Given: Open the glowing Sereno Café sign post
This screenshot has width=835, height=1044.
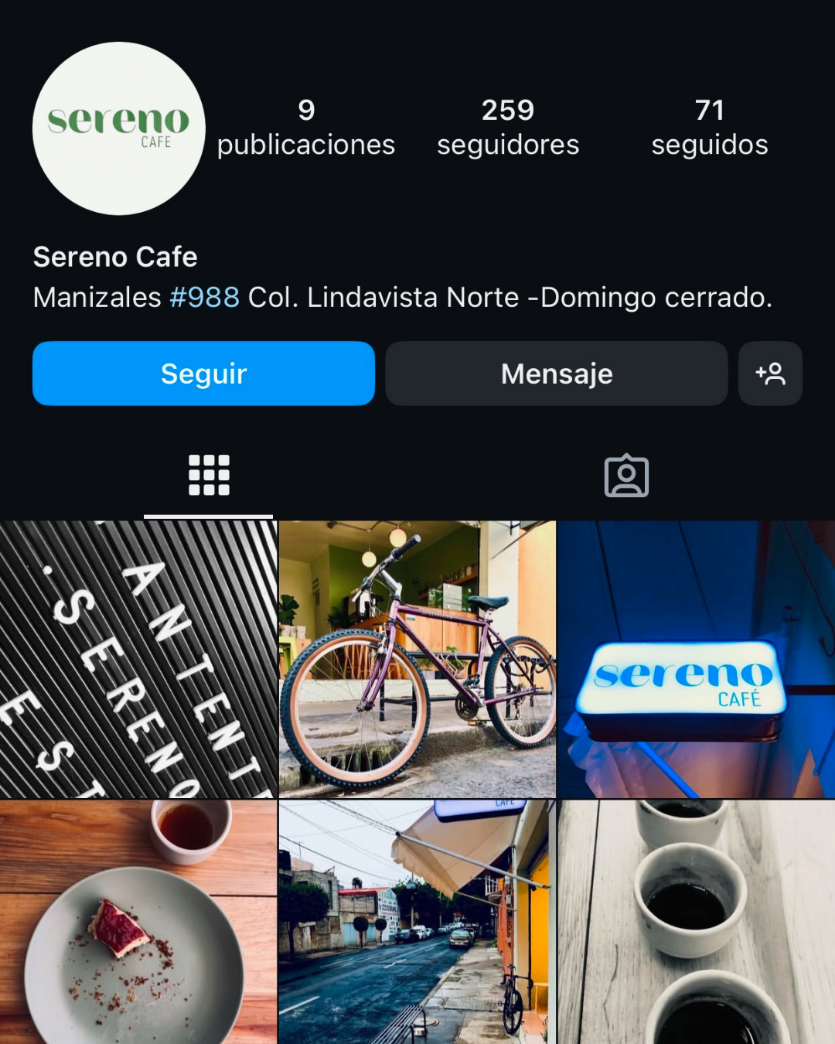Looking at the screenshot, I should click(696, 658).
